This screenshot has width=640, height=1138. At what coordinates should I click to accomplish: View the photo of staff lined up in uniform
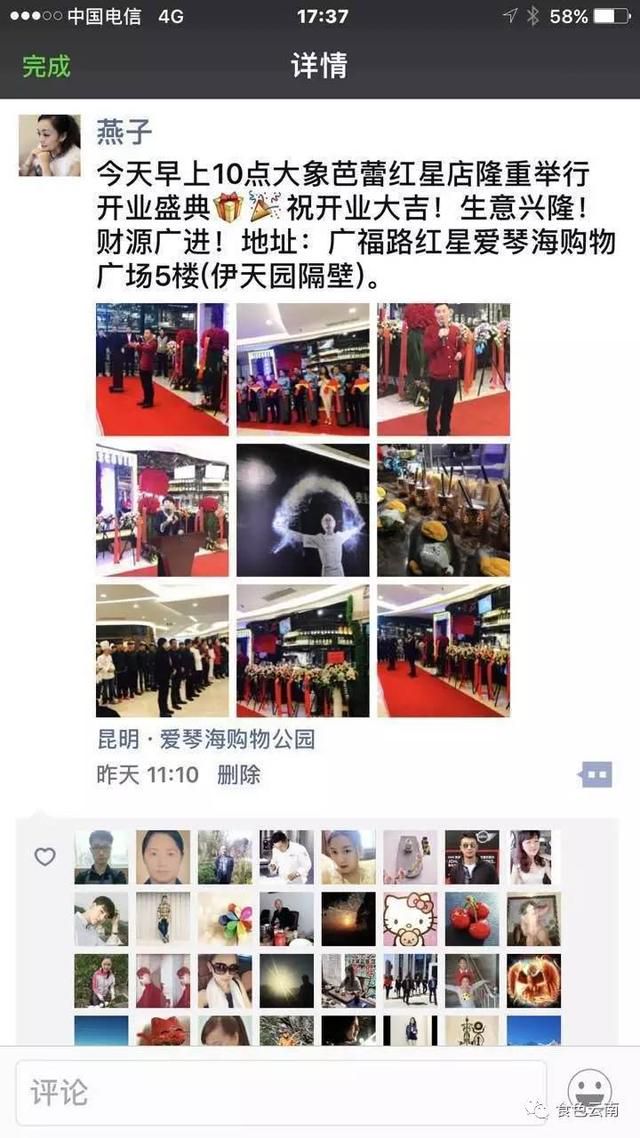[x=163, y=651]
